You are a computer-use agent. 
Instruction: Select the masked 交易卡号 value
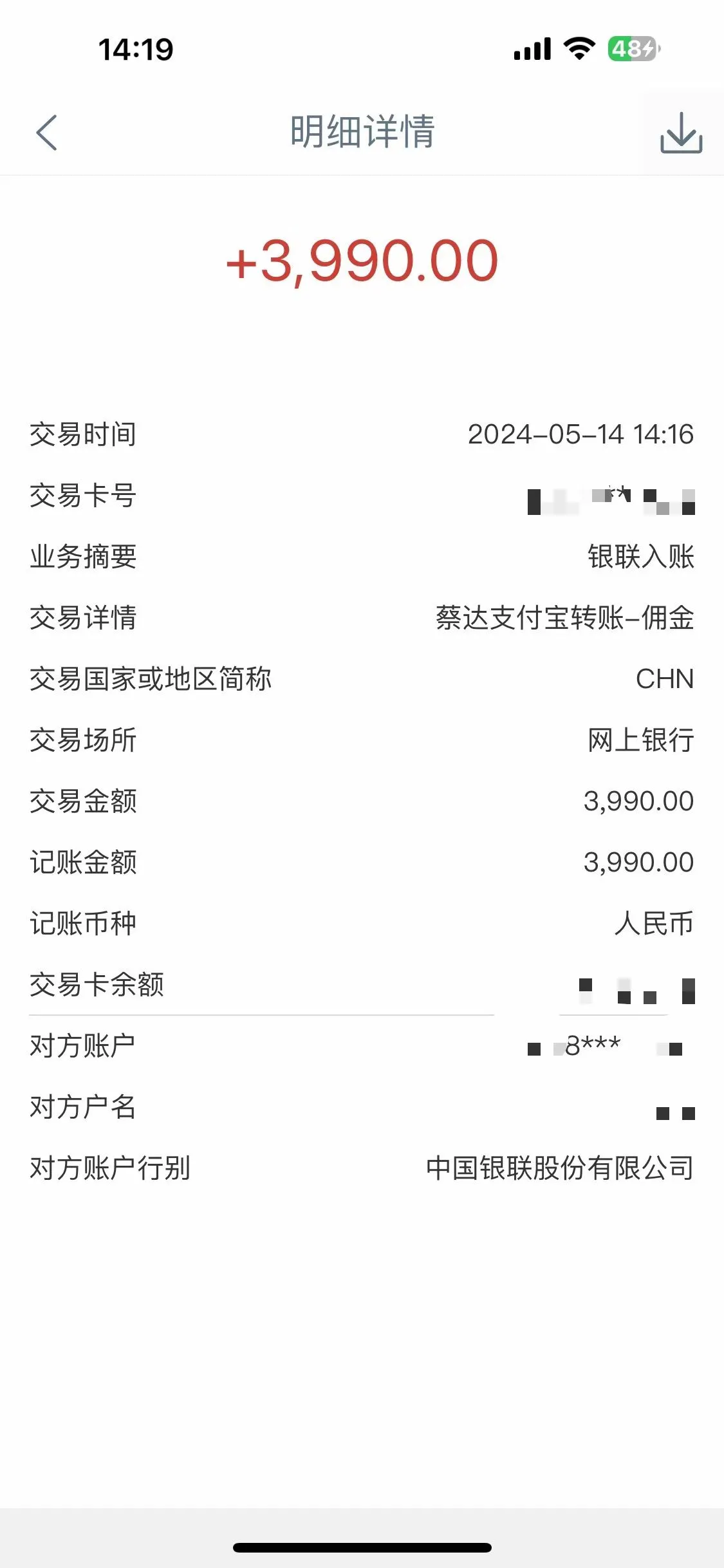pyautogui.click(x=611, y=498)
